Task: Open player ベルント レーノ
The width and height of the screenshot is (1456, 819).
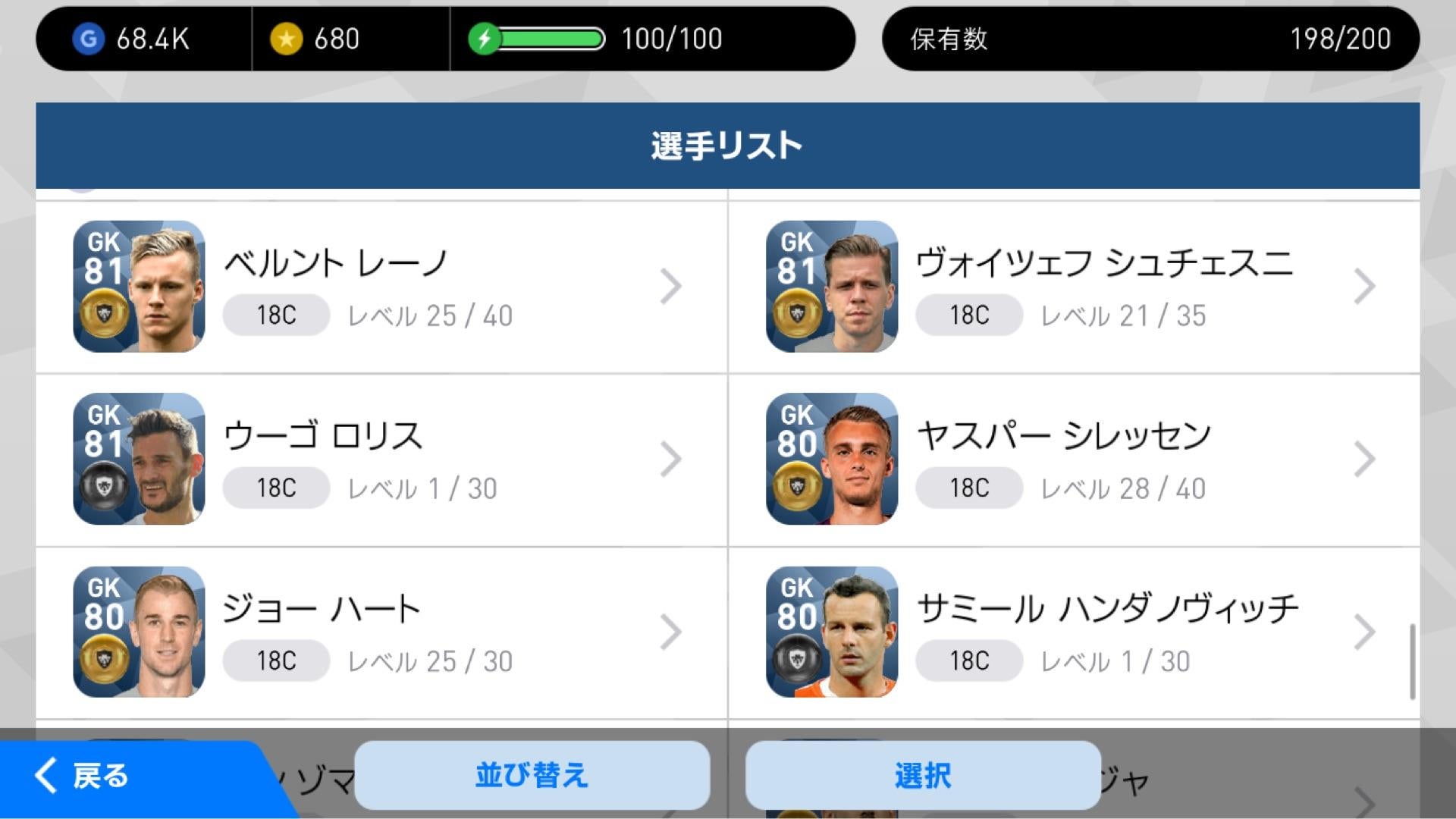Action: (x=379, y=287)
